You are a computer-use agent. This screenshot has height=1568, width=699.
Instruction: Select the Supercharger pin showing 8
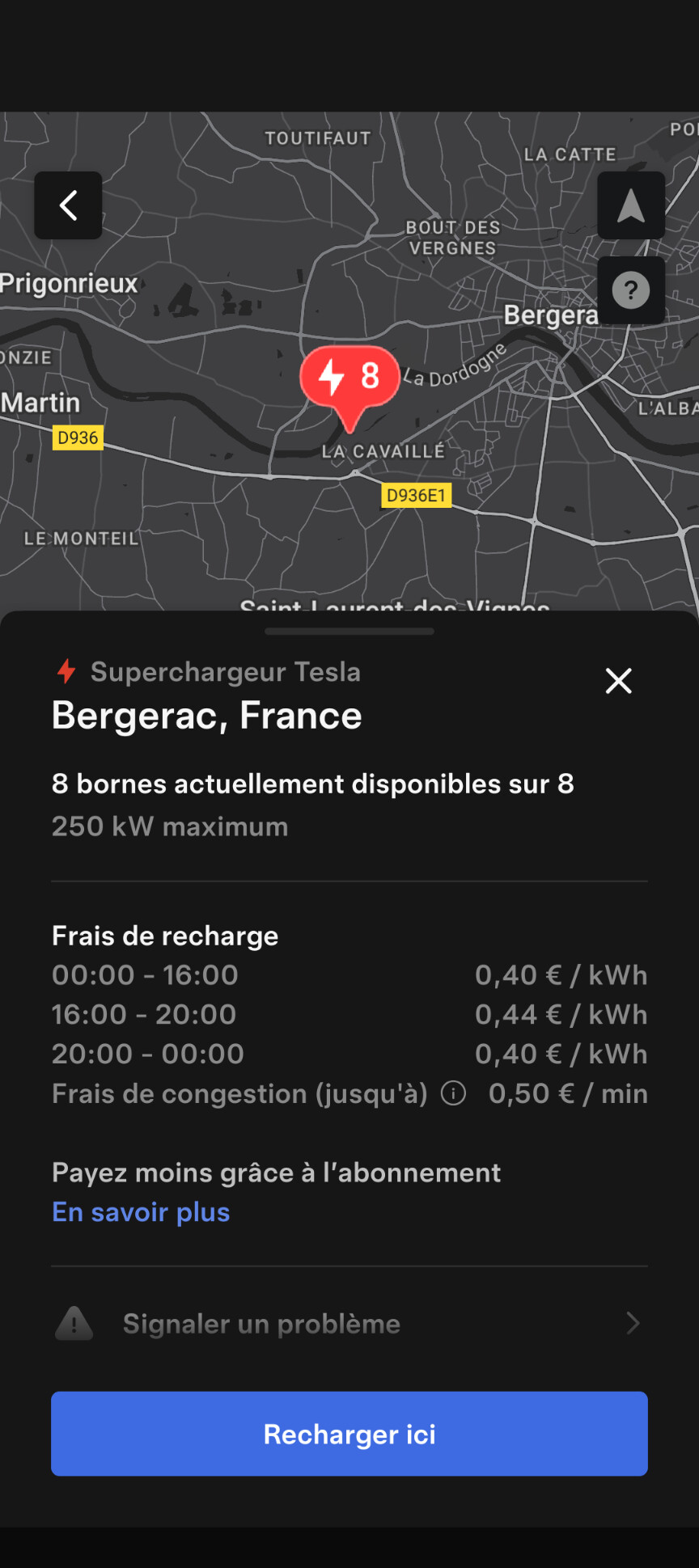349,378
